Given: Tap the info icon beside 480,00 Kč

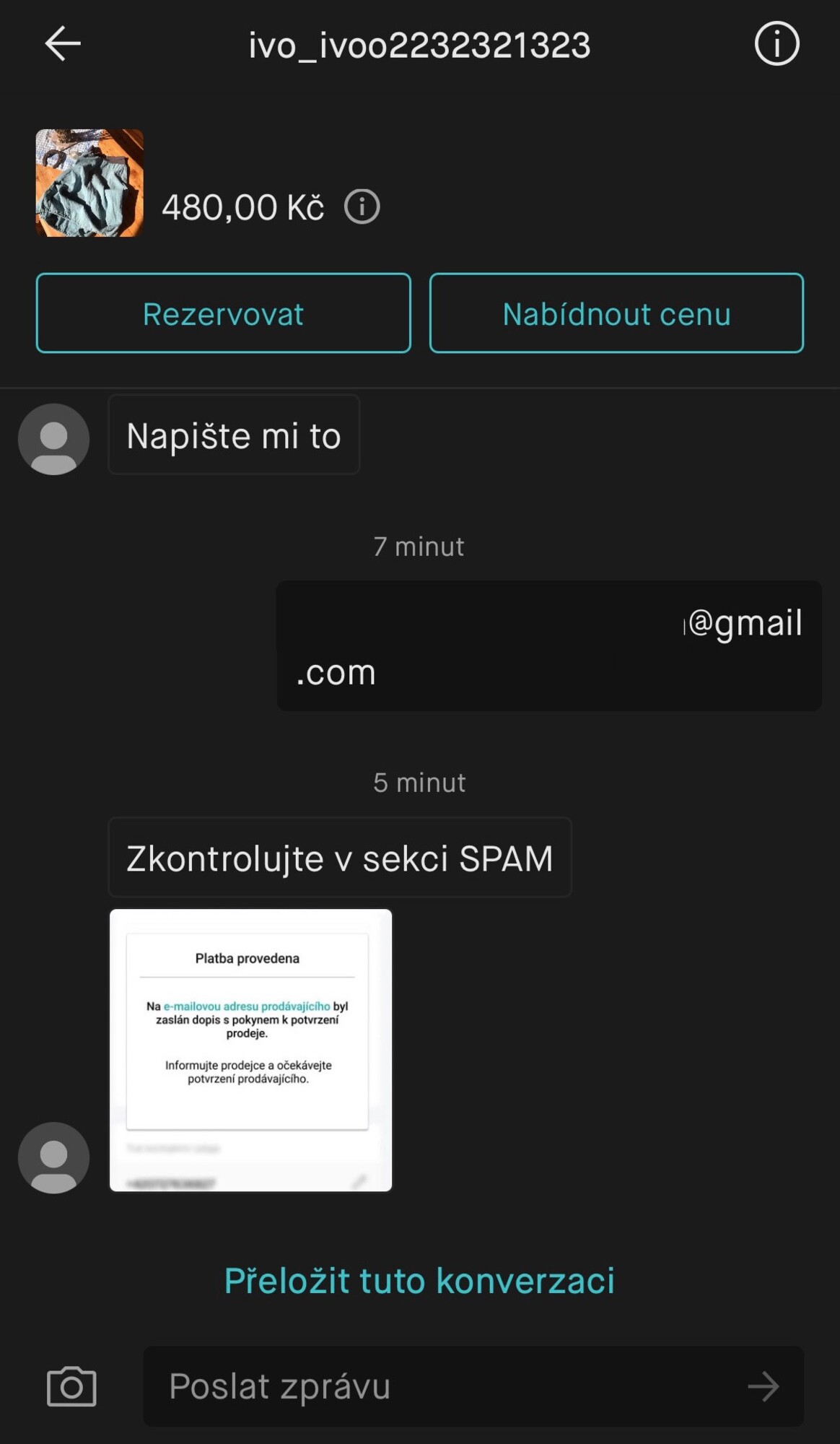Looking at the screenshot, I should 362,207.
